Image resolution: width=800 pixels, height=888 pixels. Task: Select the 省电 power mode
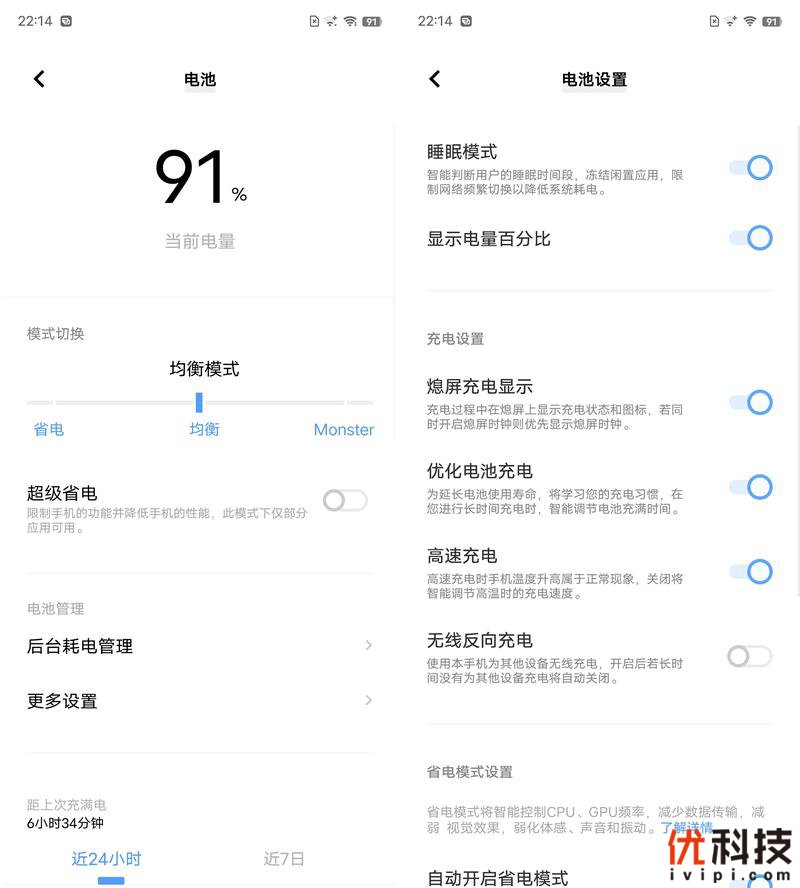[x=48, y=429]
